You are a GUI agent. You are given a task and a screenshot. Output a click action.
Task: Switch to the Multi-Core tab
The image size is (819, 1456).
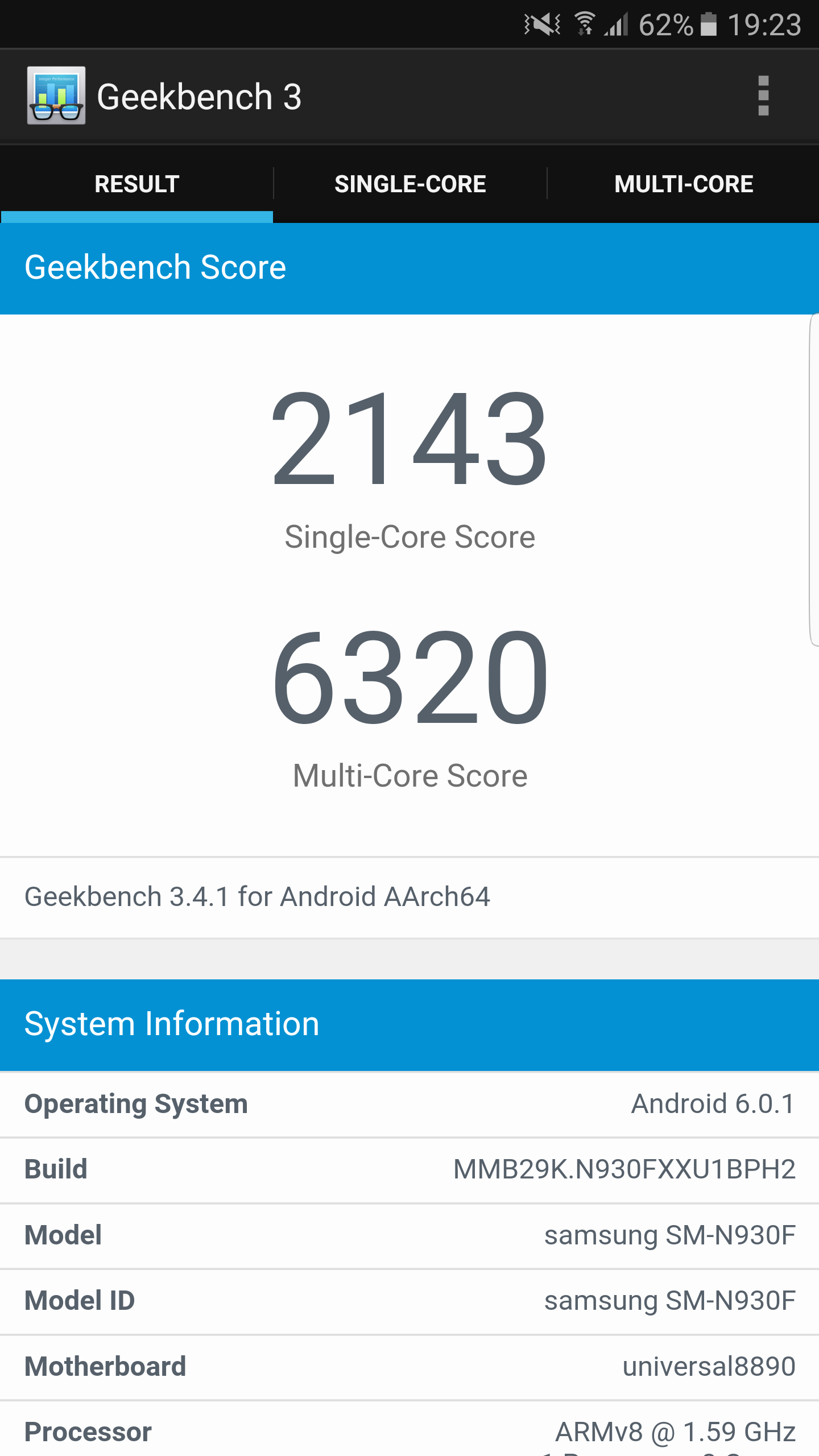[x=684, y=184]
